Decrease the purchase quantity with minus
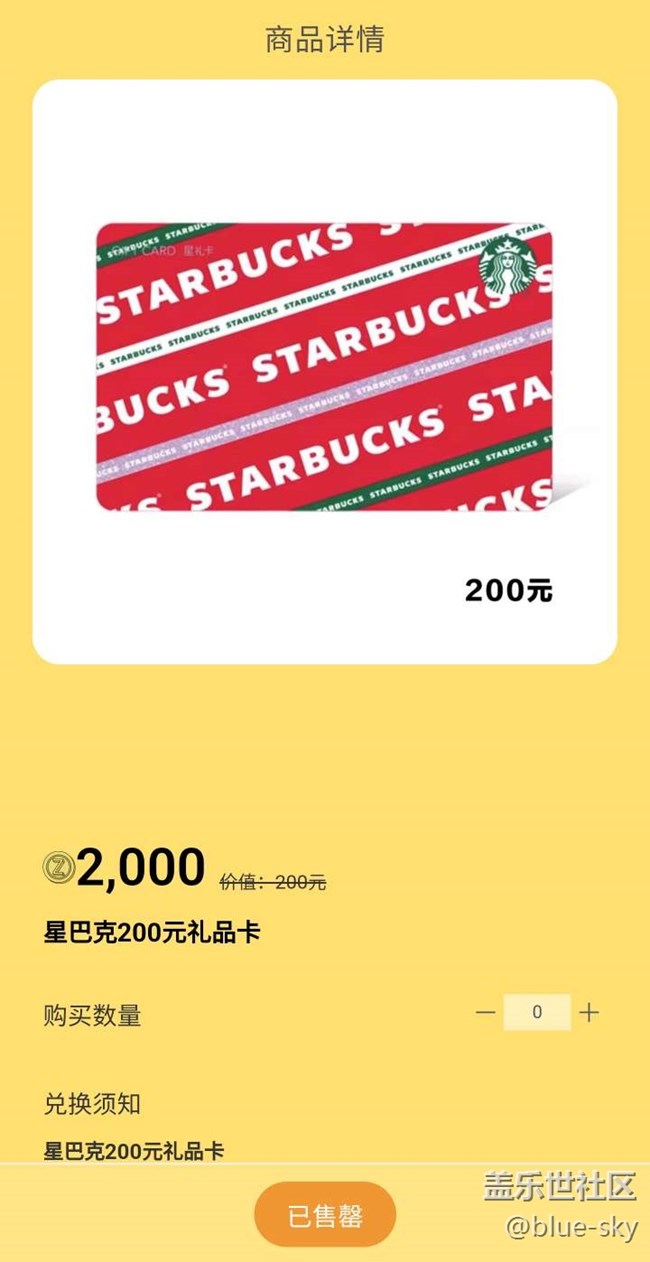650x1262 pixels. (x=485, y=1013)
